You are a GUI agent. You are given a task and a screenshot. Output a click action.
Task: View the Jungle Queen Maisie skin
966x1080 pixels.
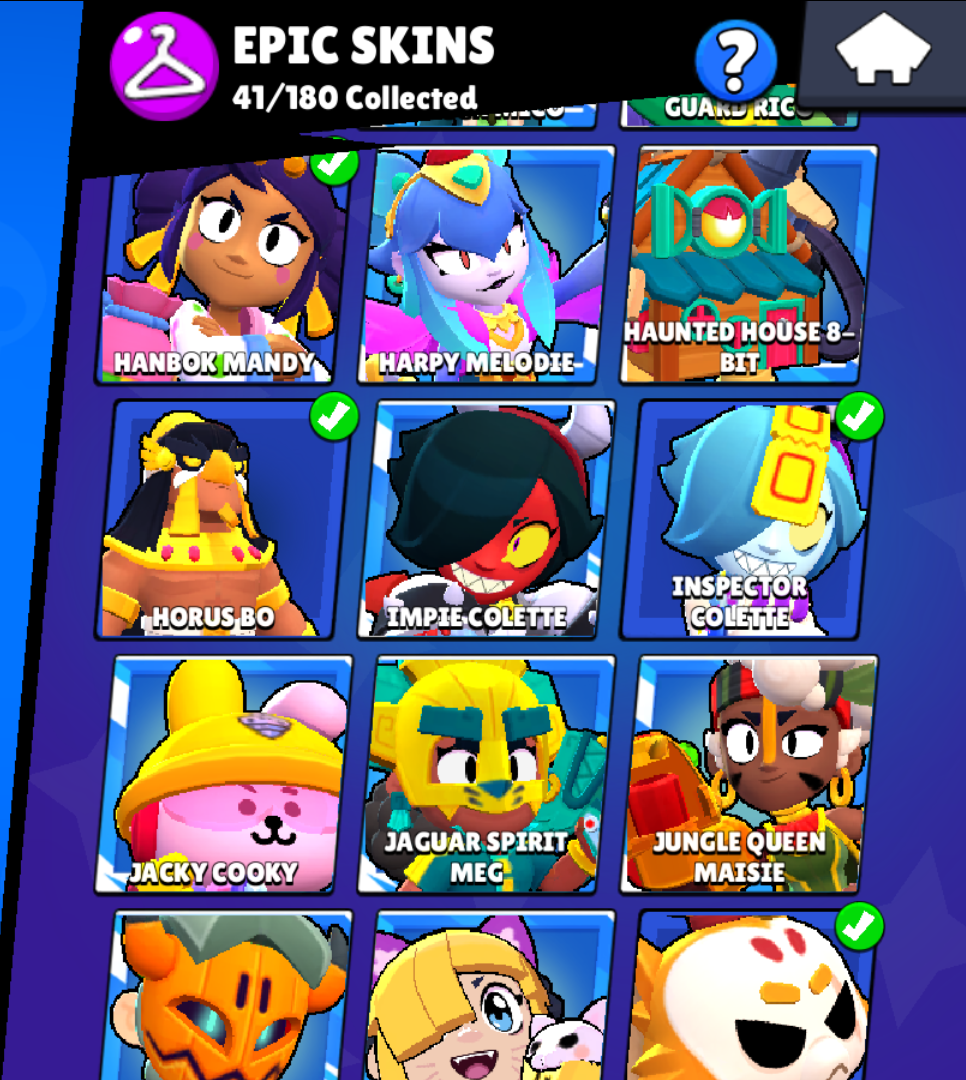point(748,774)
